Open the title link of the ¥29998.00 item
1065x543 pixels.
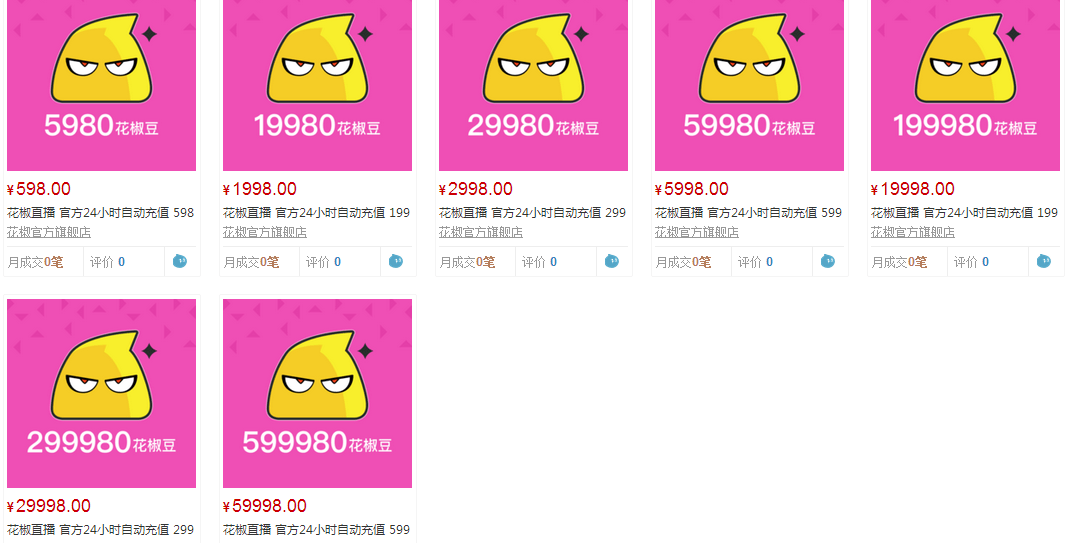[100, 529]
